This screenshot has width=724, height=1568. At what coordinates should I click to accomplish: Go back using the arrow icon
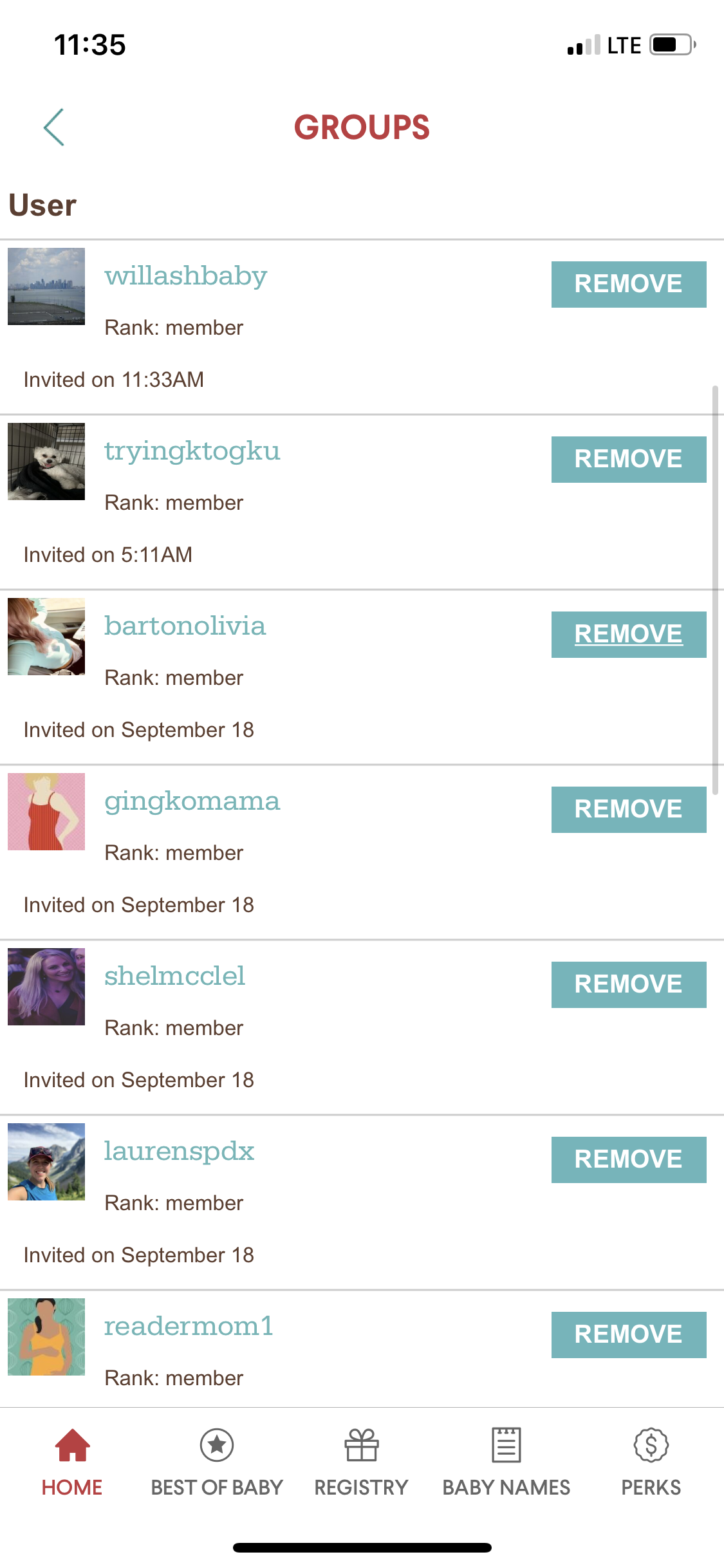54,127
